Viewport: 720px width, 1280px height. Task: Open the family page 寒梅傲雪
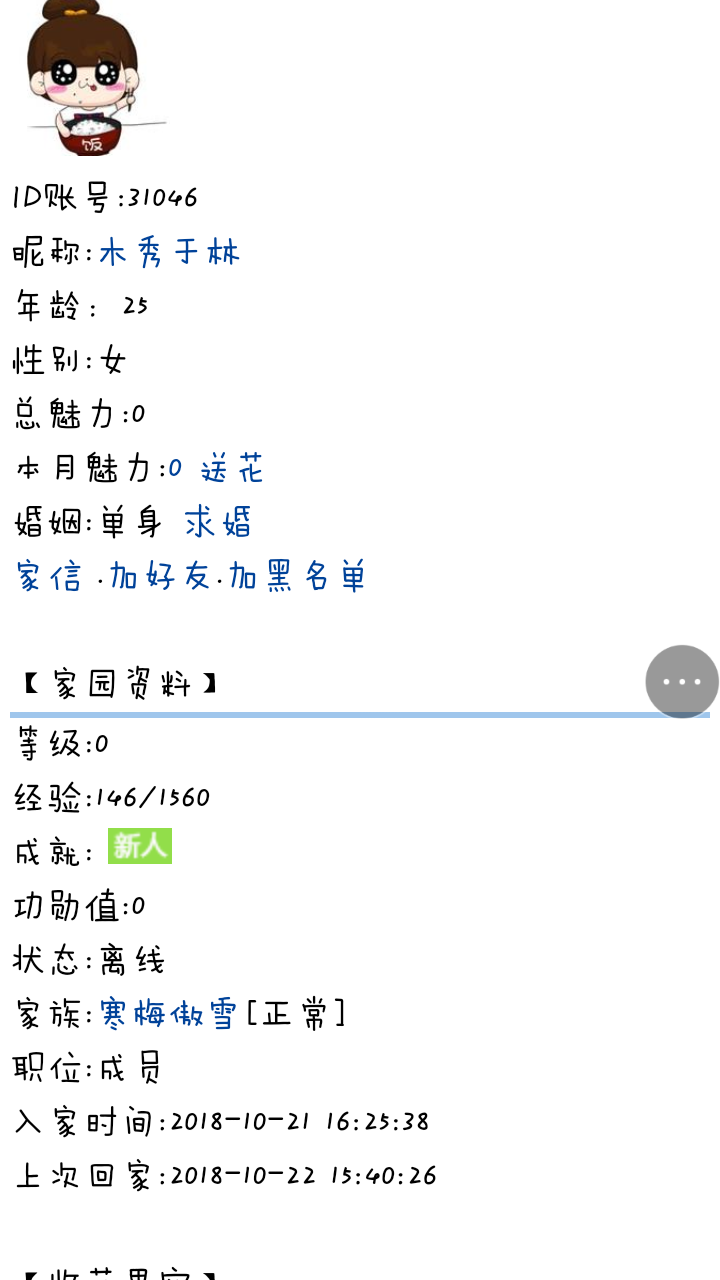[168, 1014]
